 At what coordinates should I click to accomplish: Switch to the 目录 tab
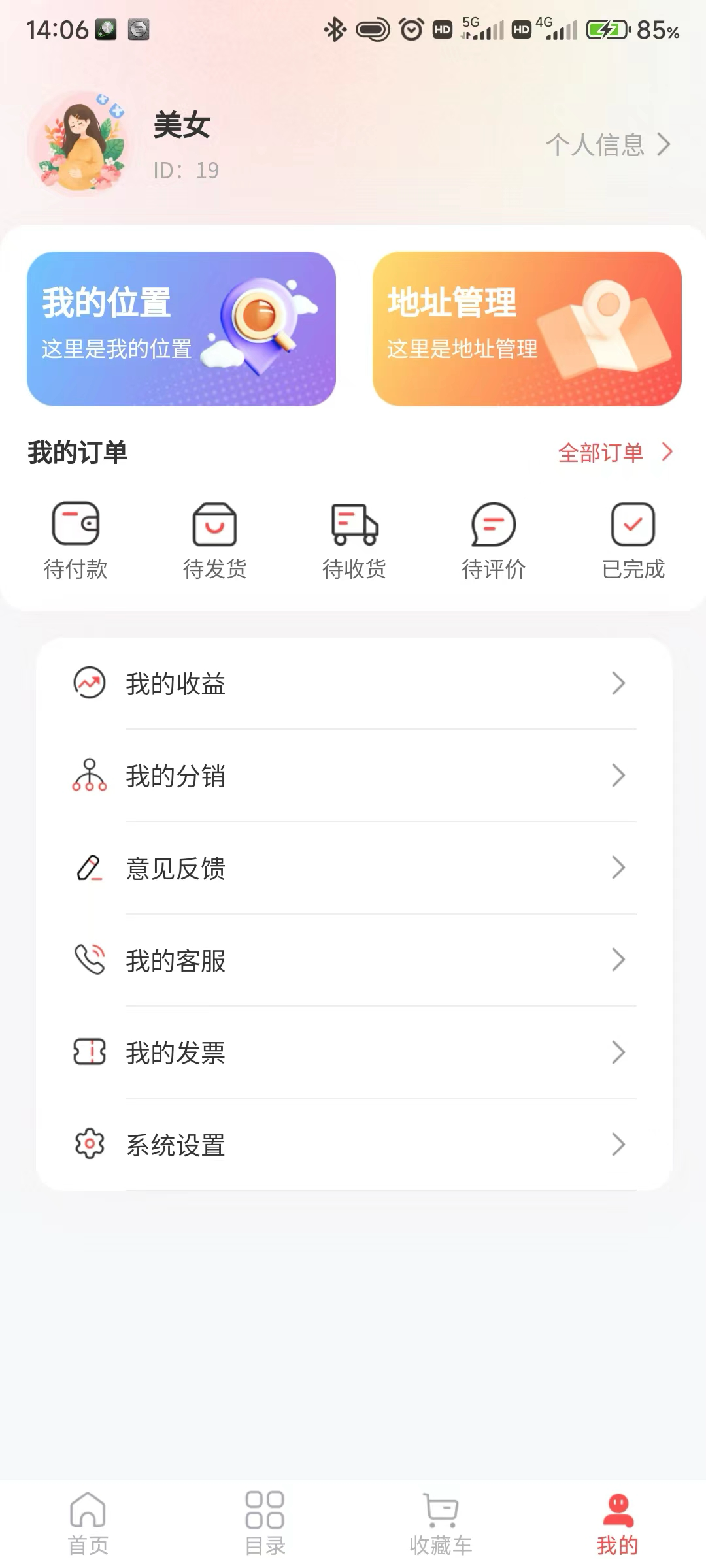coord(265,1524)
